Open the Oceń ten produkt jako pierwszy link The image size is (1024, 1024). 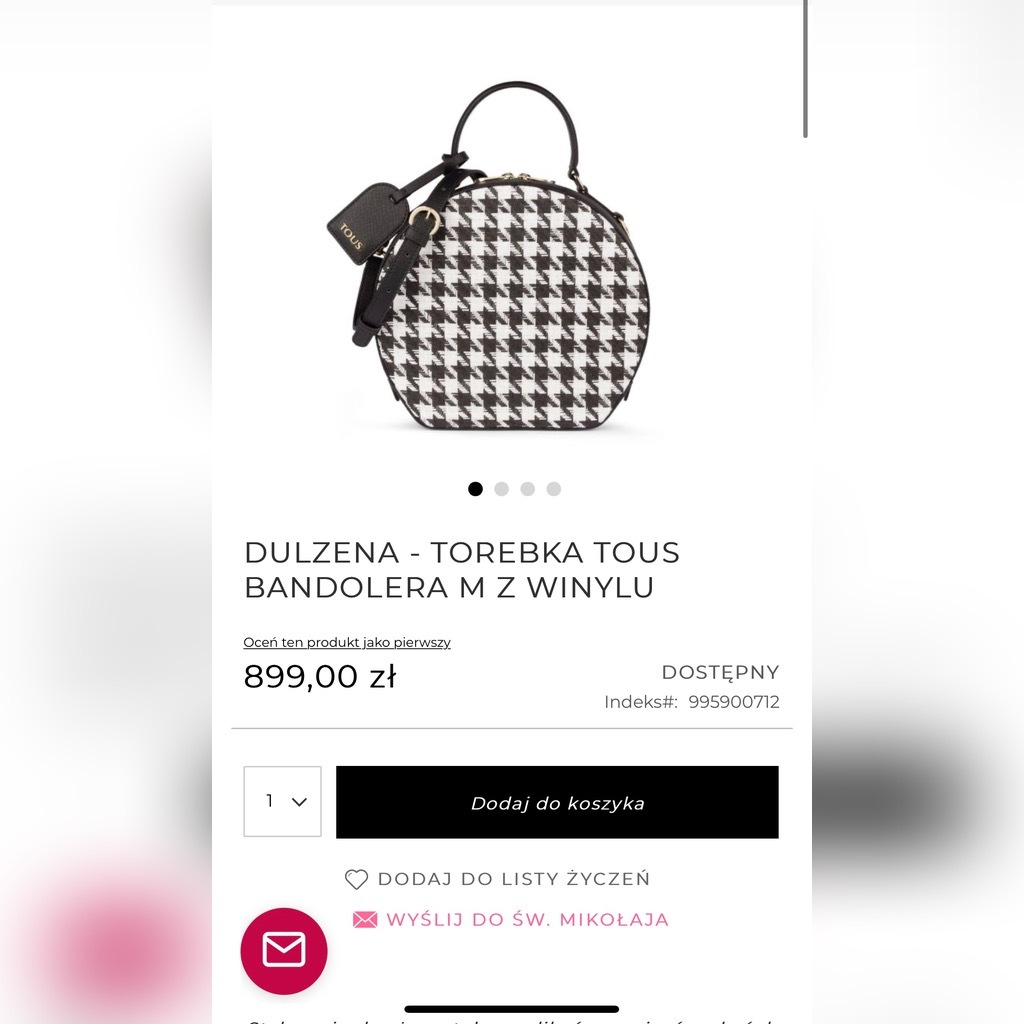tap(347, 642)
